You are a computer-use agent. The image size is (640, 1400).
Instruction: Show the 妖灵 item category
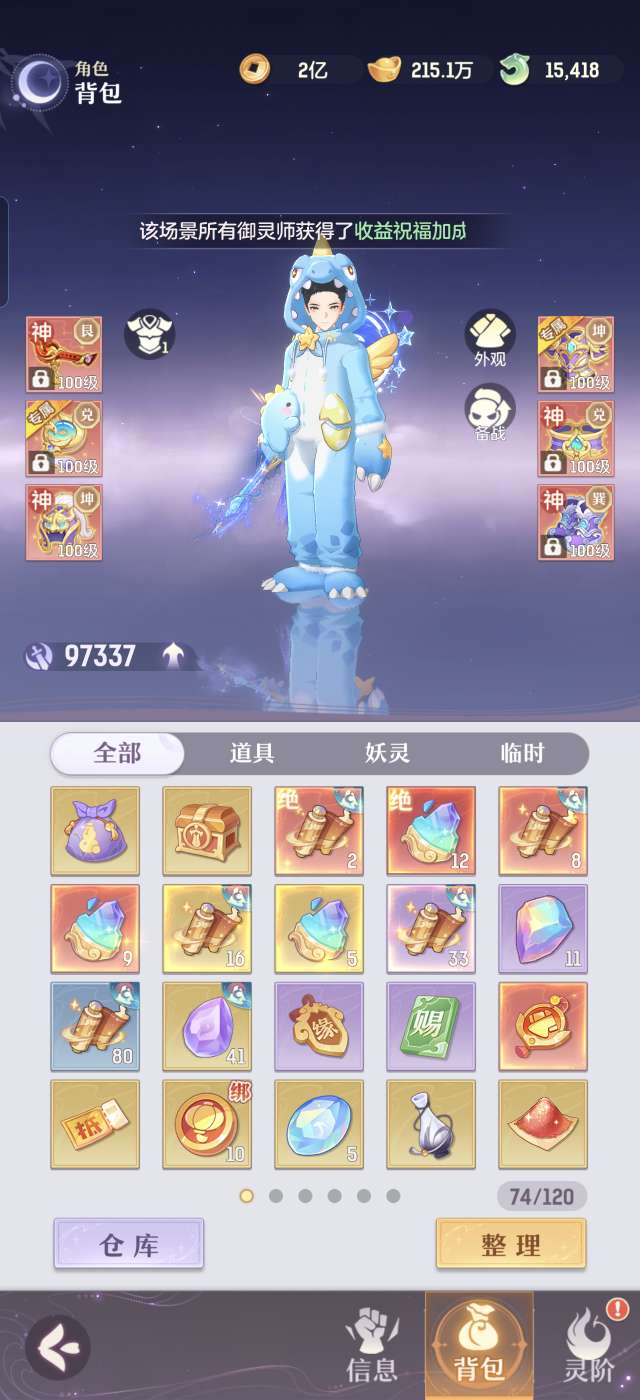[x=388, y=754]
